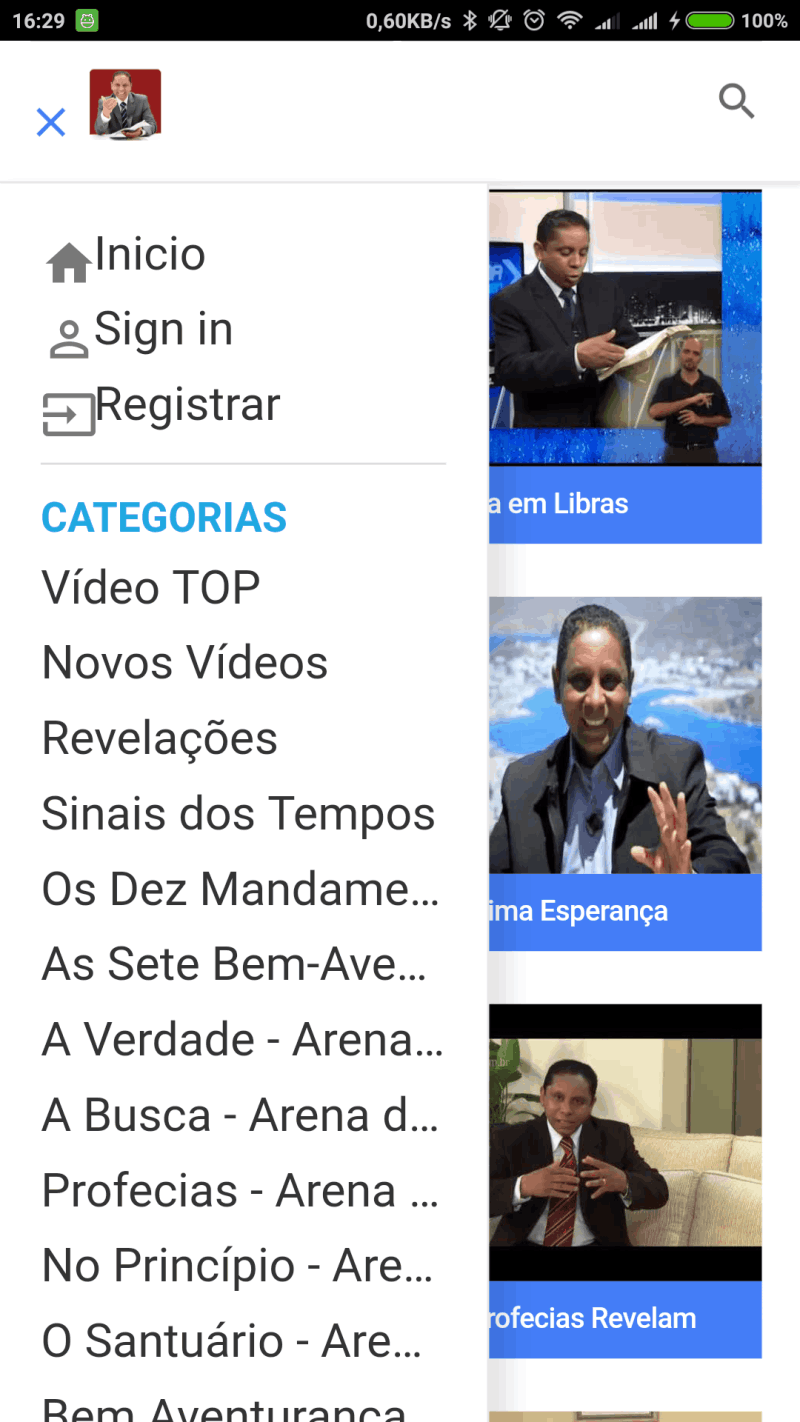
Task: Open the Vídeo TOP category
Action: [150, 587]
